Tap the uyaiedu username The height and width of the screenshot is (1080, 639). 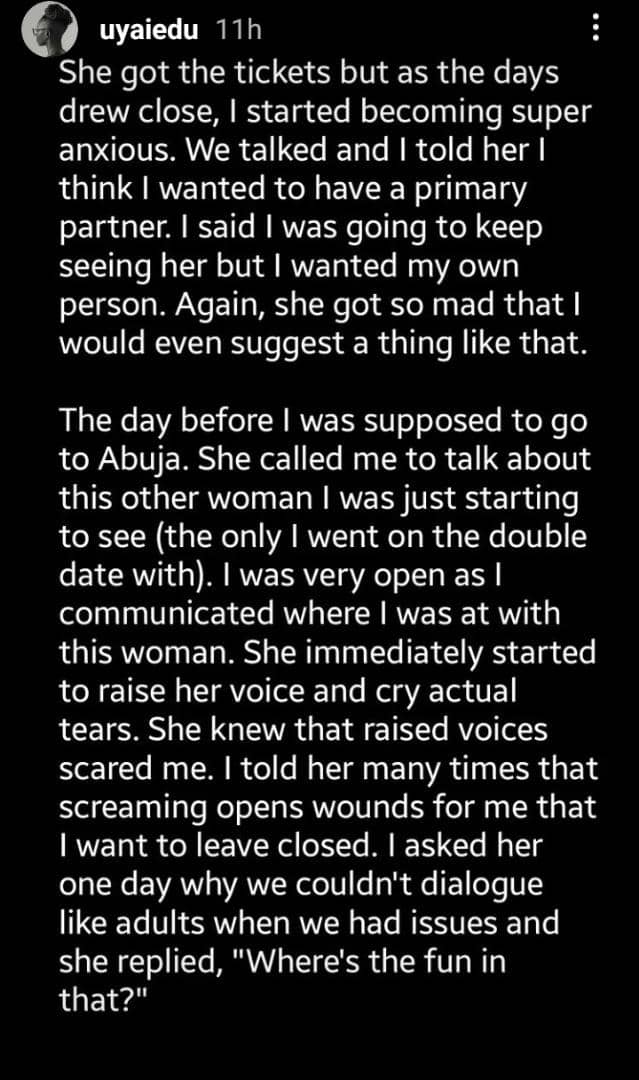click(148, 30)
